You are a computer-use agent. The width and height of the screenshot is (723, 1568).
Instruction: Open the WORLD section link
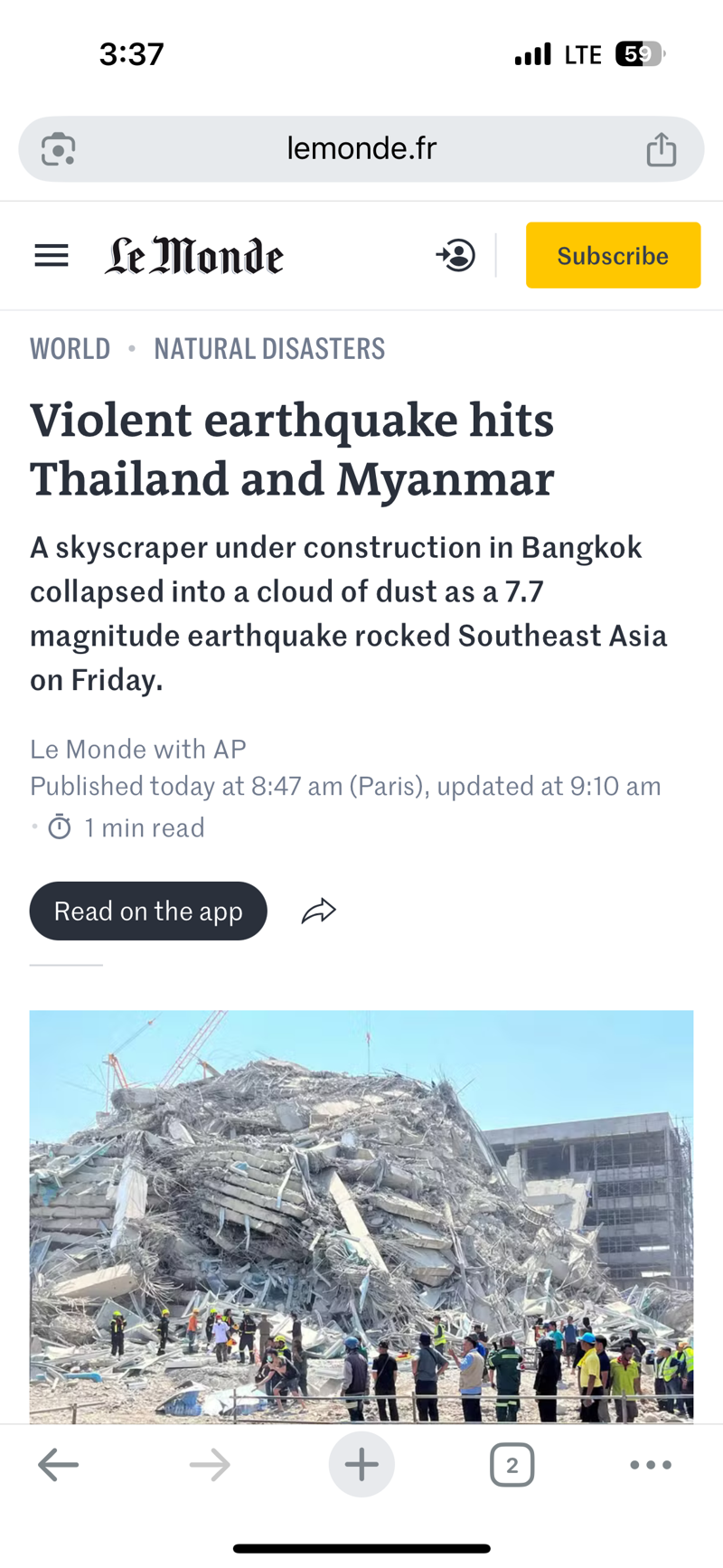coord(70,348)
